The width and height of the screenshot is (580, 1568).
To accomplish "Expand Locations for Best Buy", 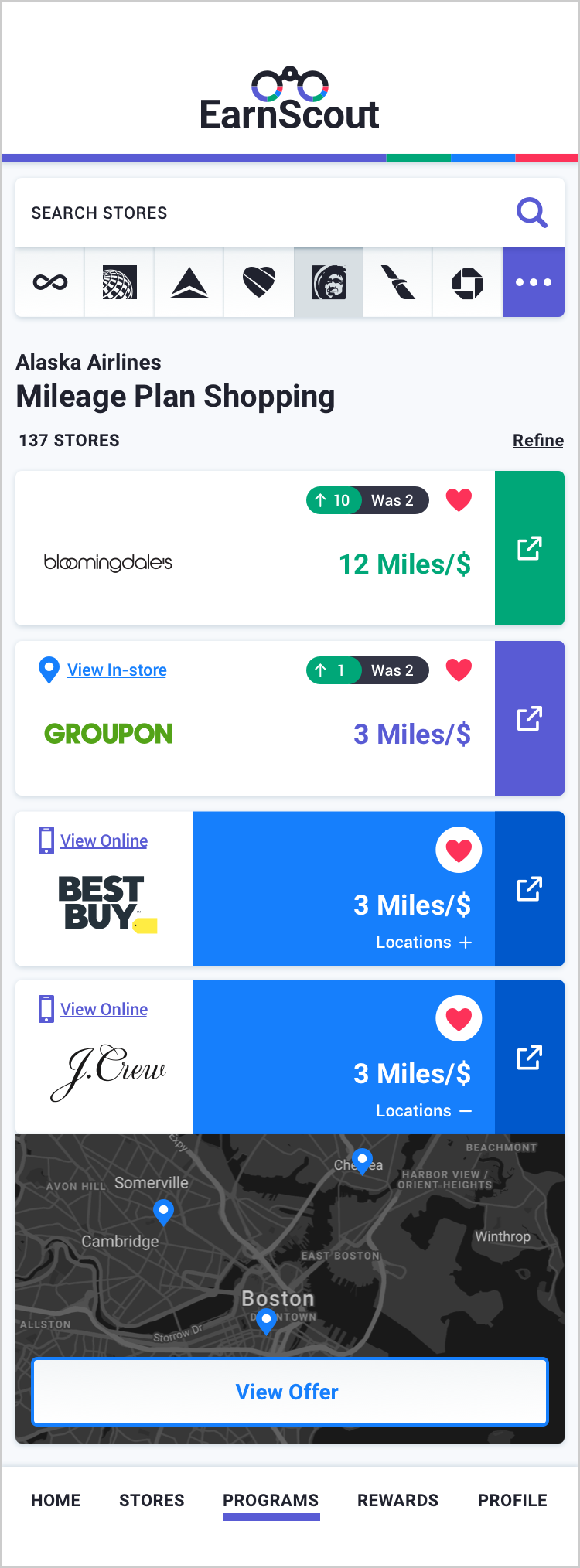I will tap(423, 943).
